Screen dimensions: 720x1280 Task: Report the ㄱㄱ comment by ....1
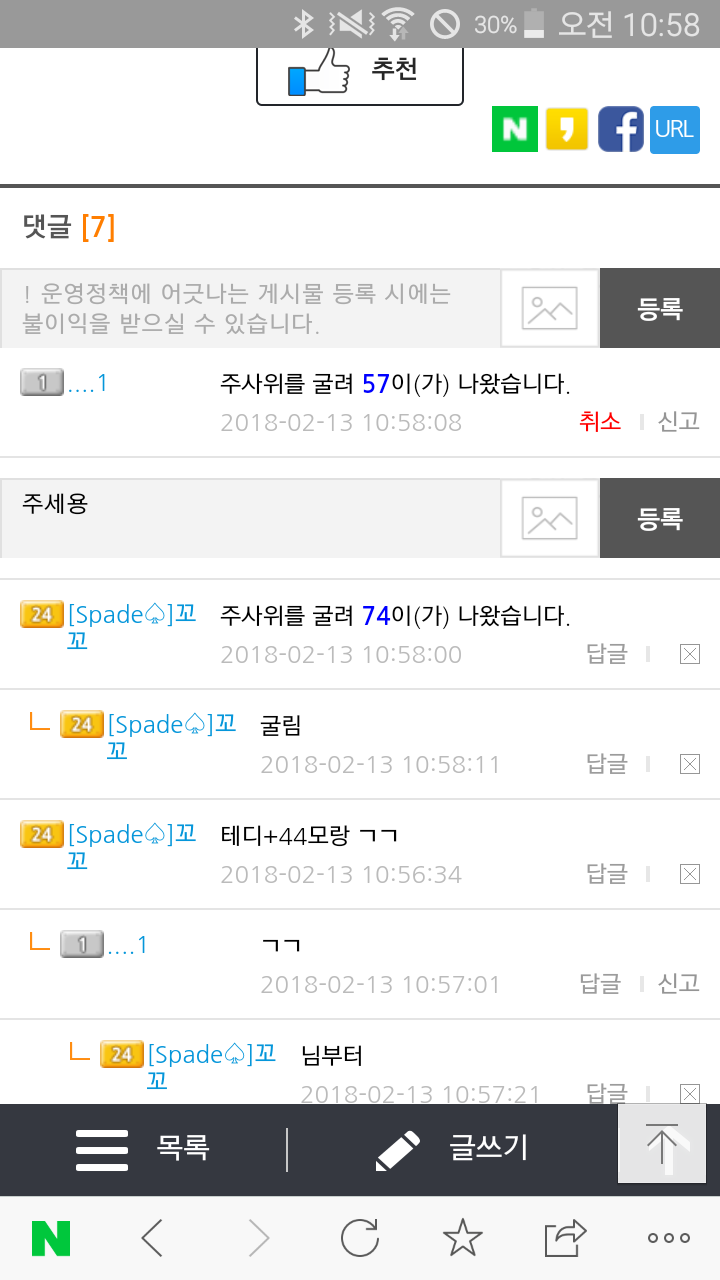(x=678, y=984)
